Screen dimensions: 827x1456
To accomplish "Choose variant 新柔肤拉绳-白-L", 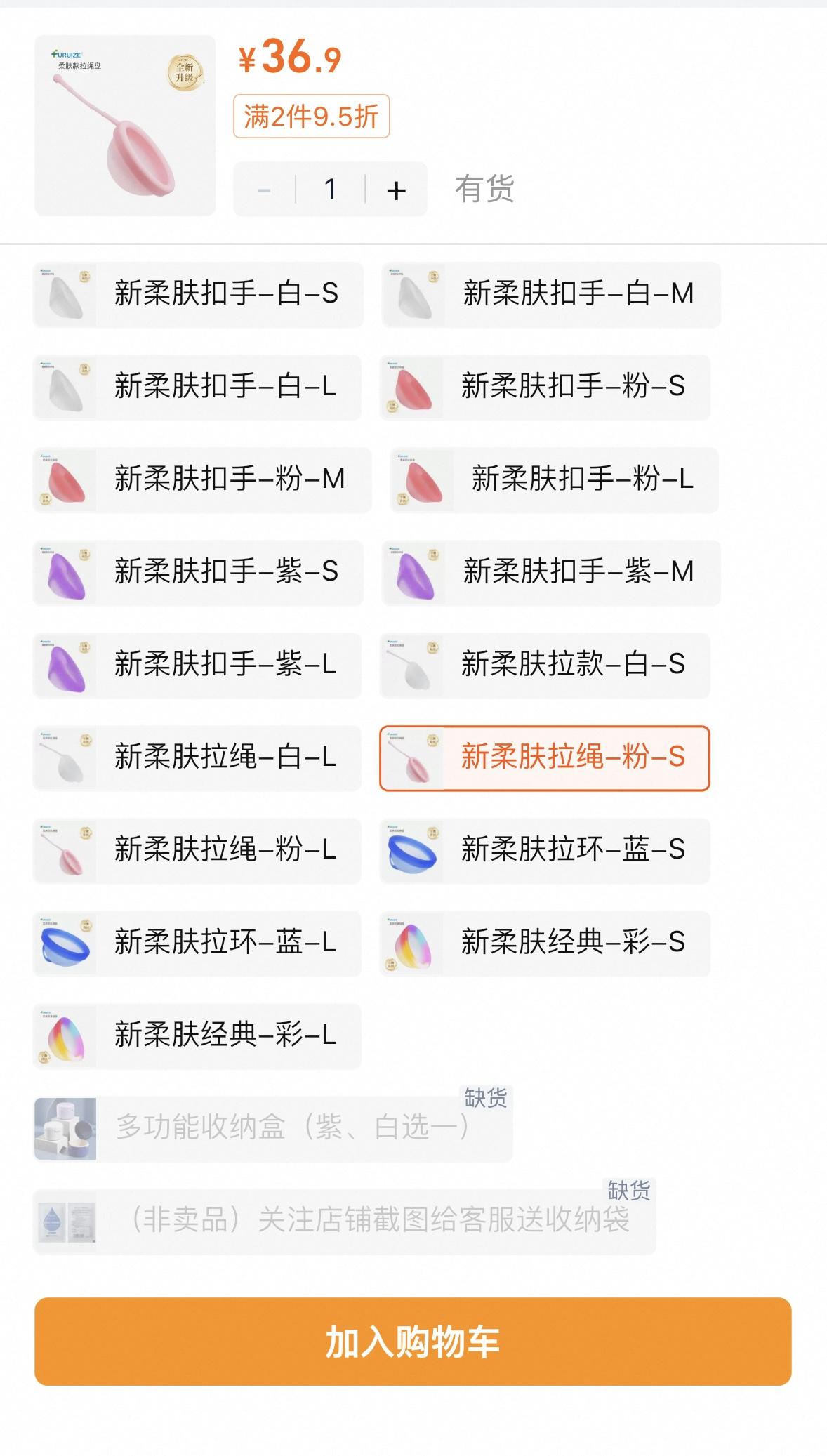I will coord(197,757).
